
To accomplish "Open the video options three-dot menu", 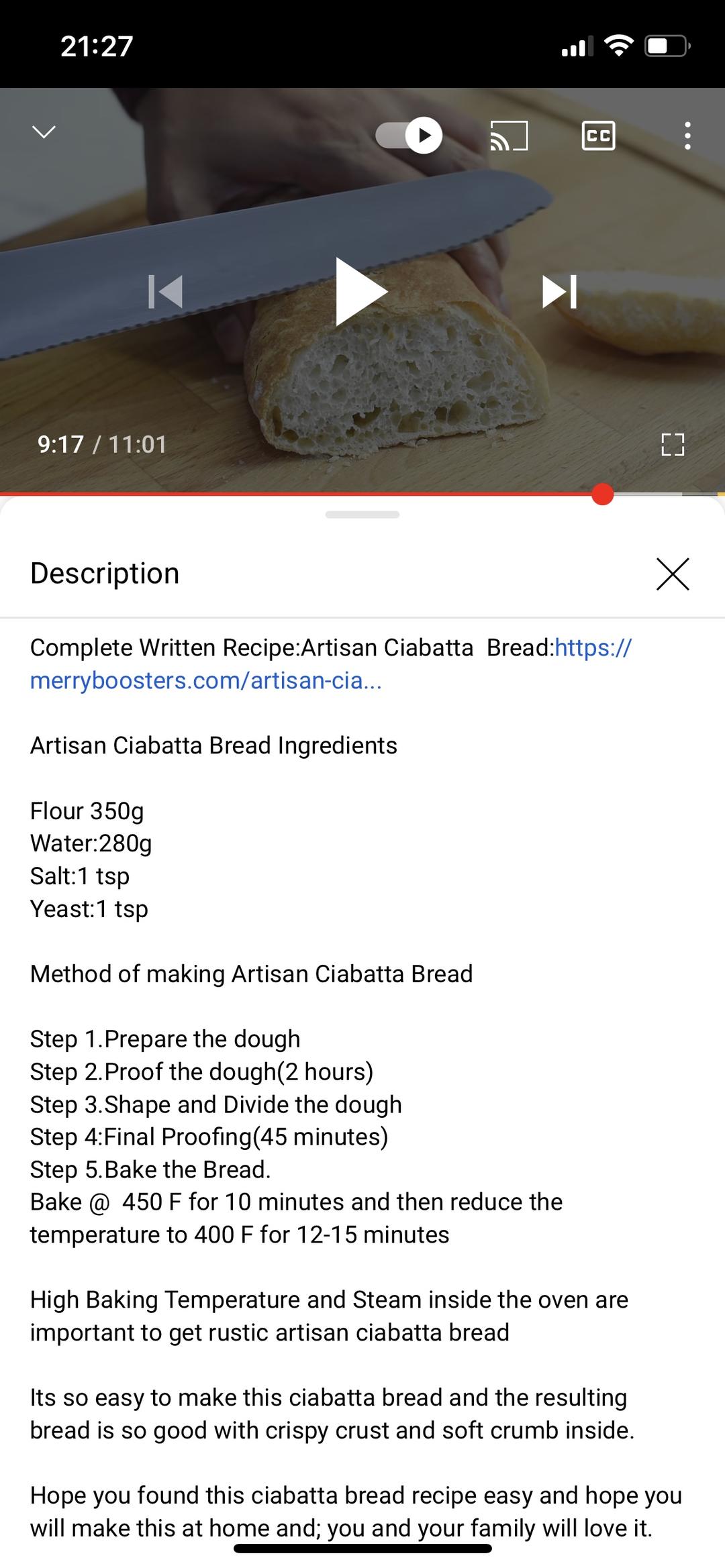I will [x=687, y=135].
